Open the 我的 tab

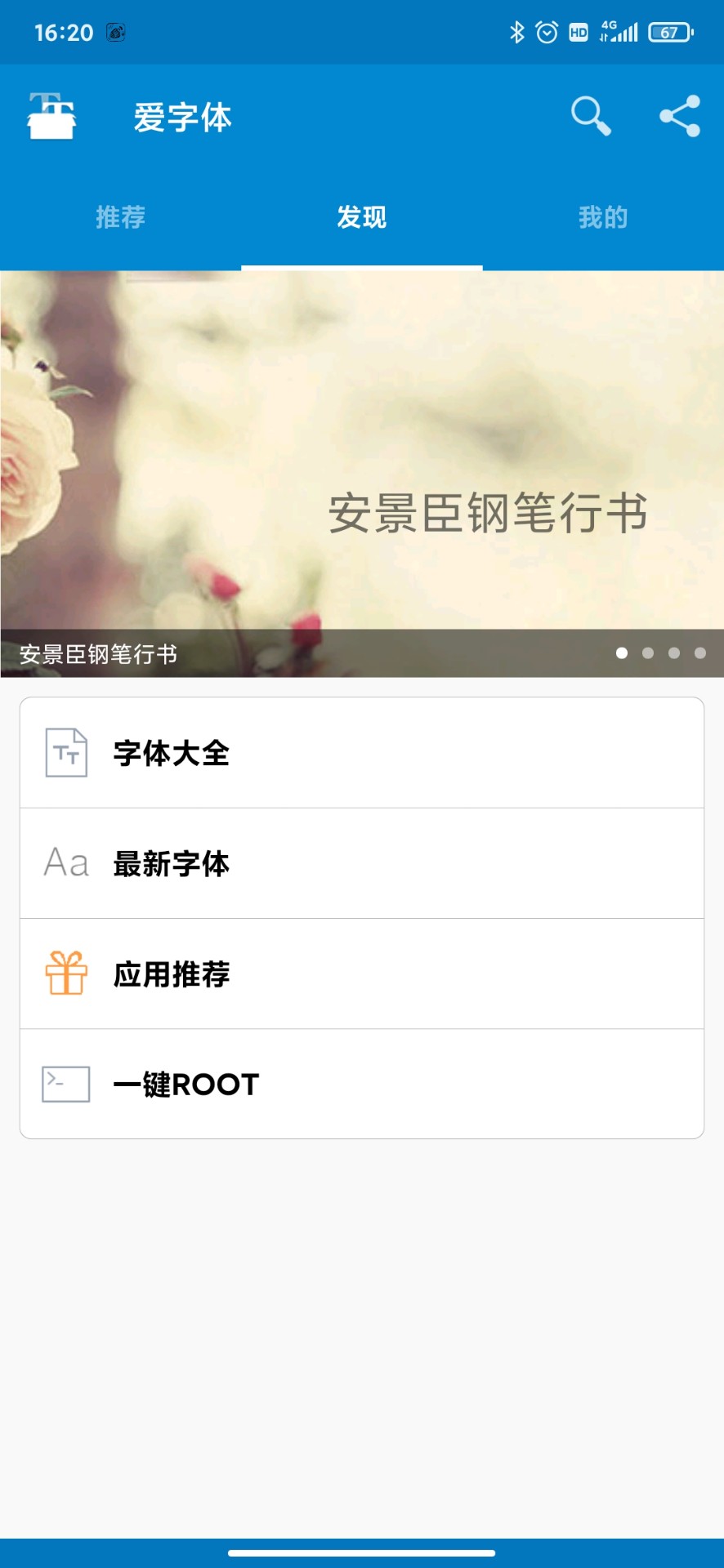603,217
